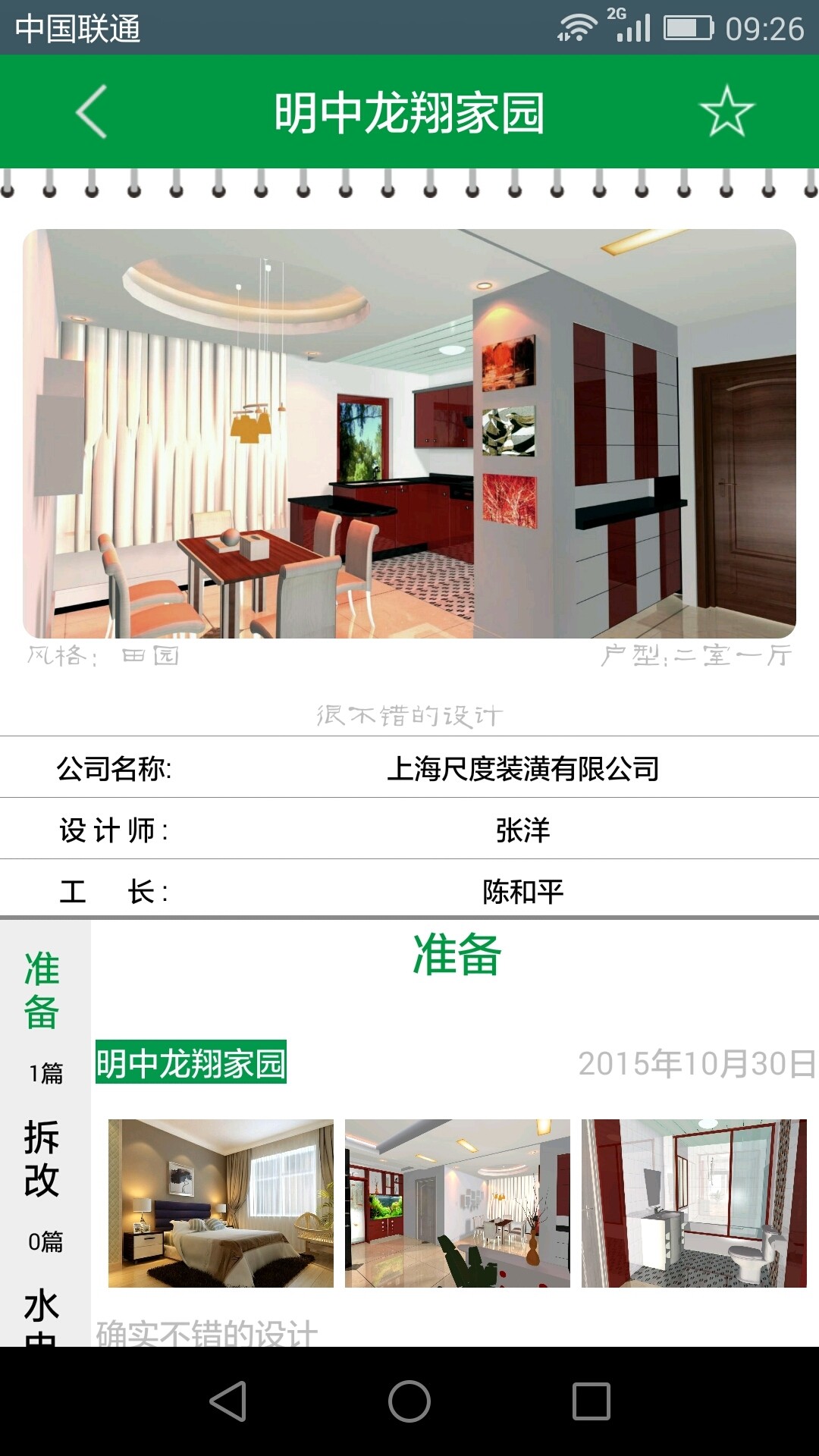Image resolution: width=819 pixels, height=1456 pixels.
Task: Go back using the header arrow
Action: (x=92, y=112)
